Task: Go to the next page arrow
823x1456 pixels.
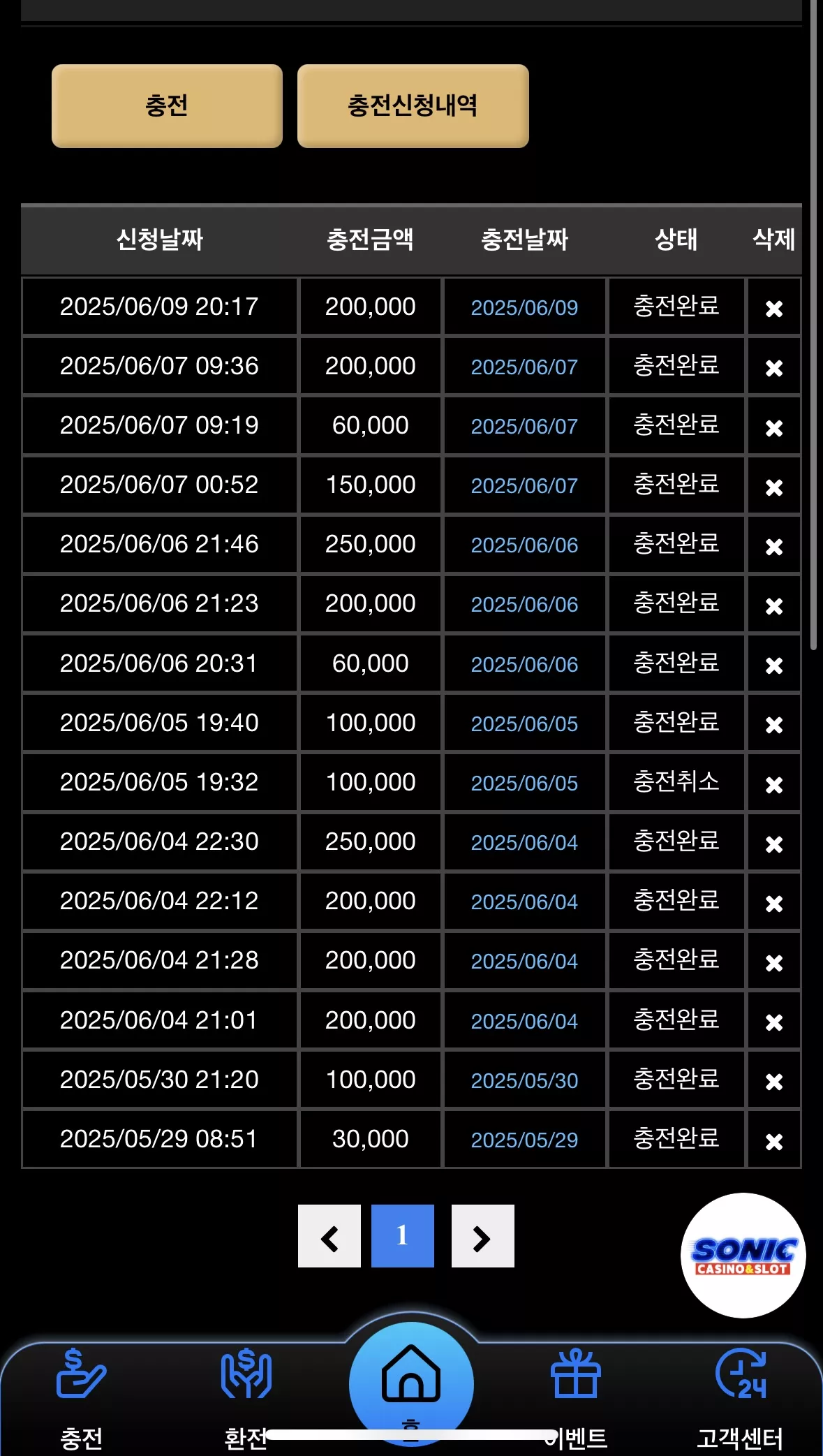Action: point(483,1236)
